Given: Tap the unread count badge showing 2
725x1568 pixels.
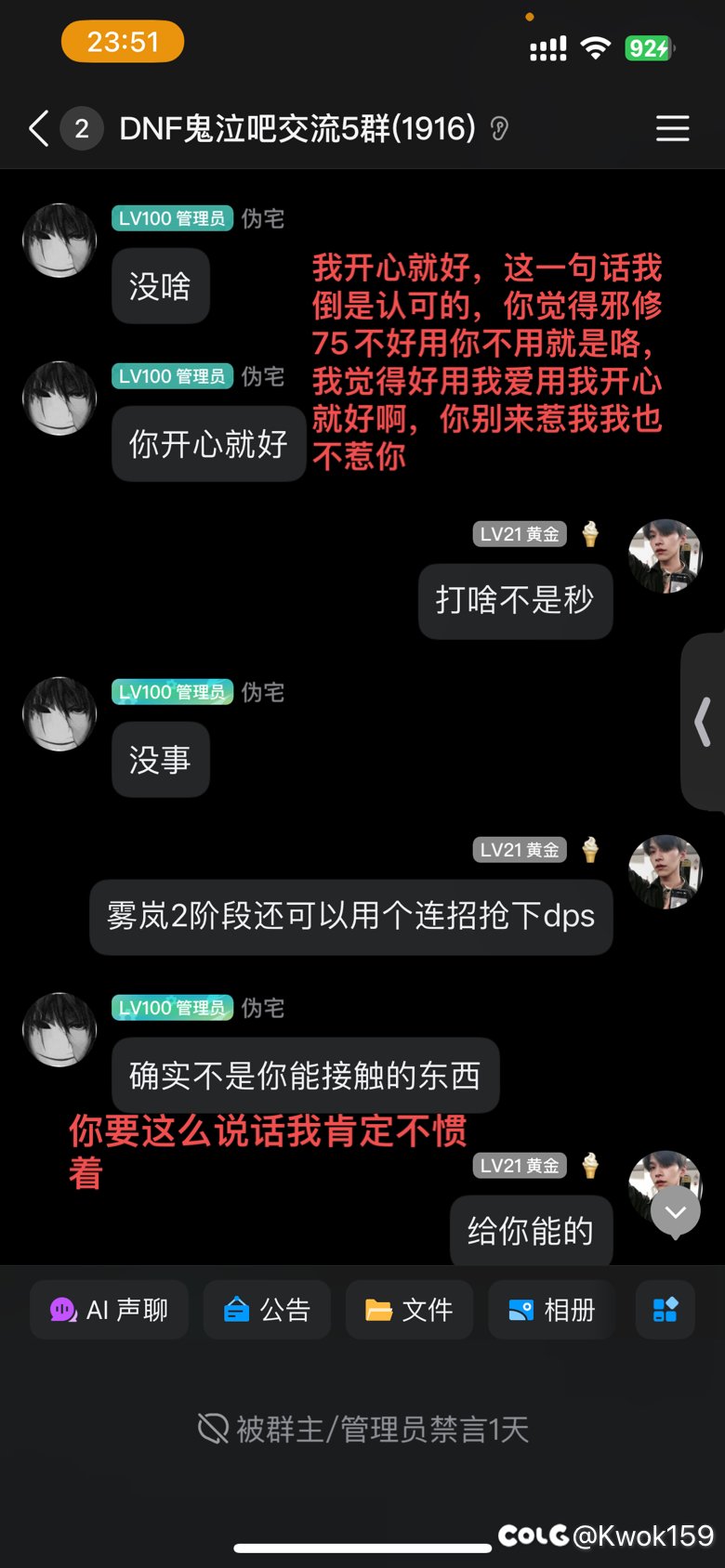Looking at the screenshot, I should 82,129.
